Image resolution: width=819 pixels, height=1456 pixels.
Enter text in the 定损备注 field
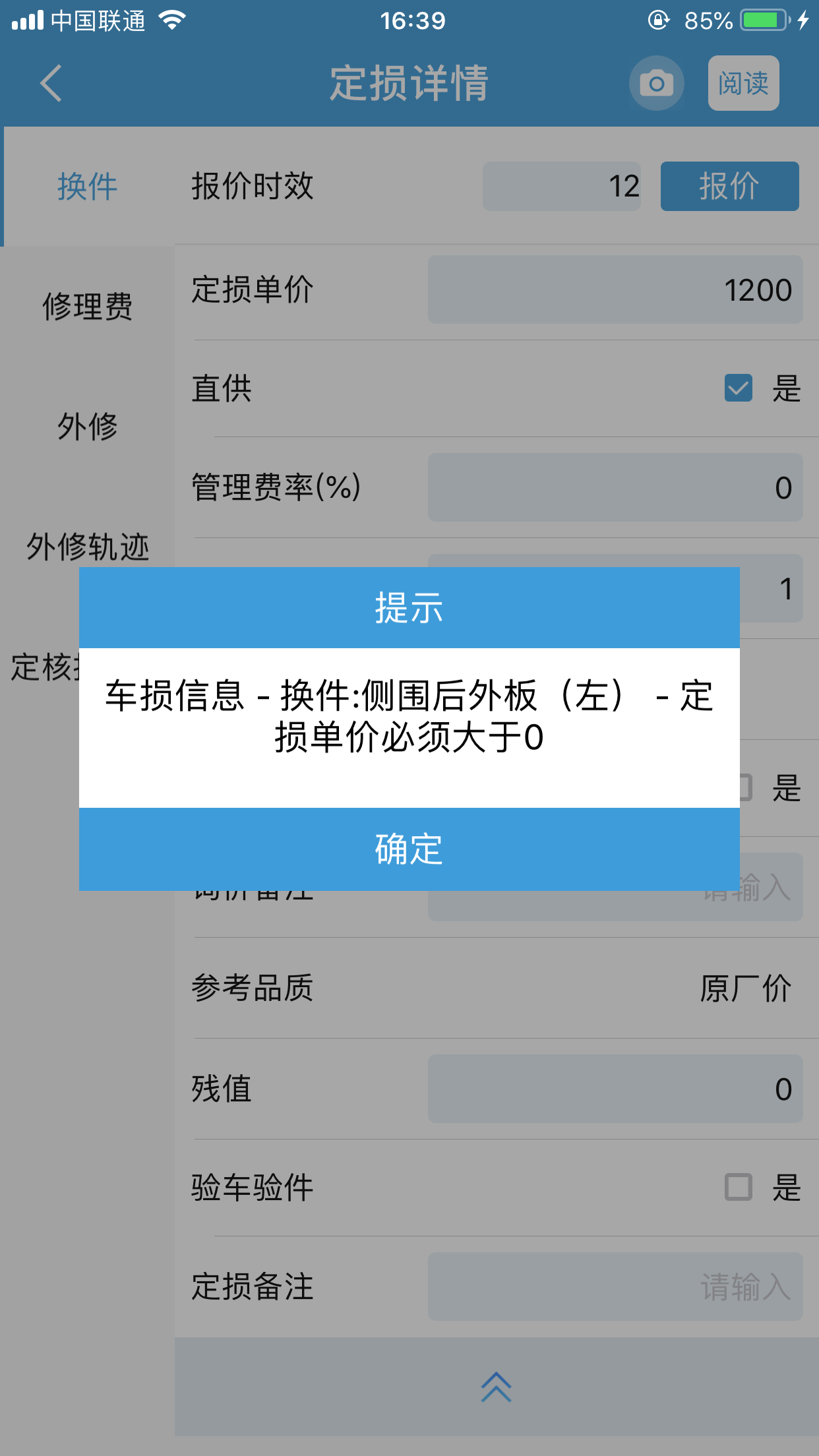(x=615, y=1287)
